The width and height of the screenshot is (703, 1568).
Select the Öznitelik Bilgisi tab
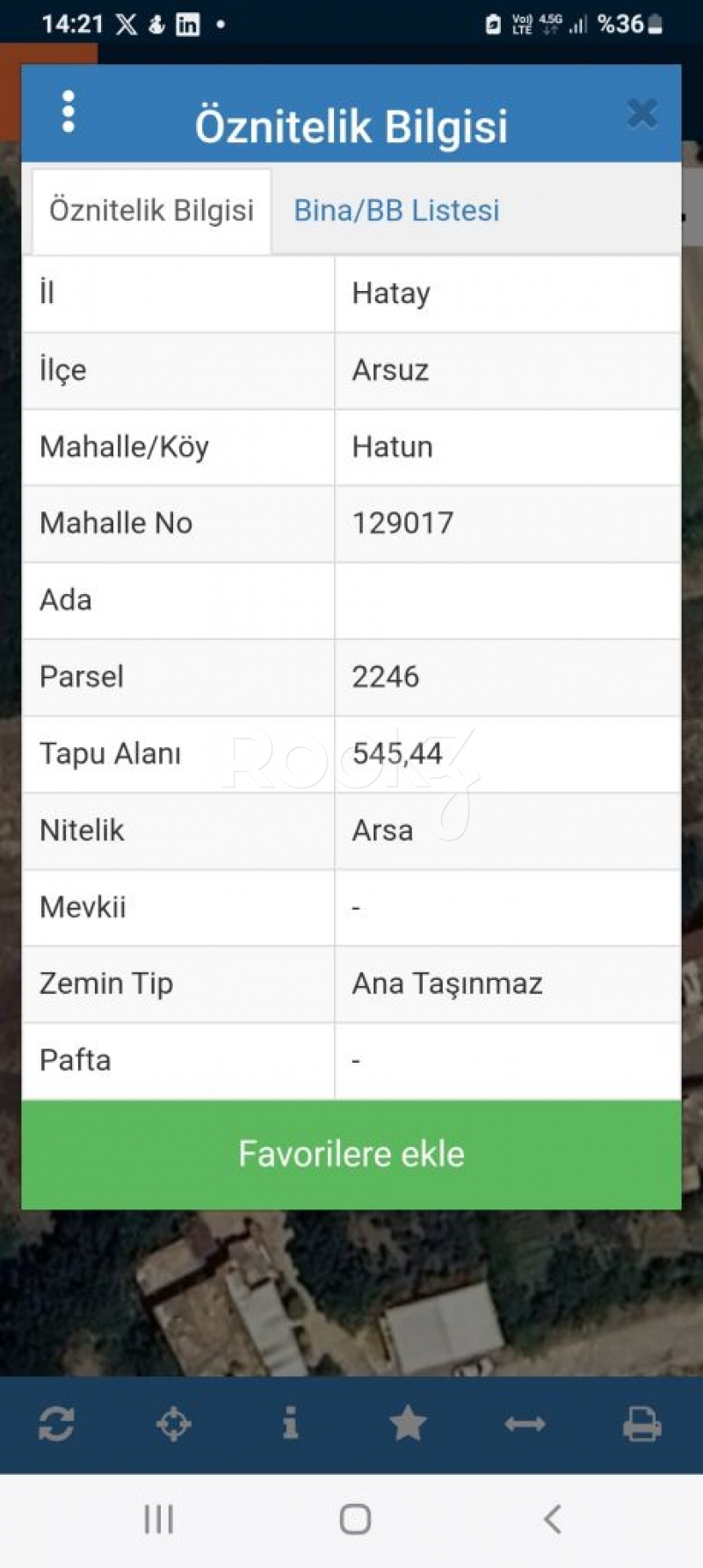point(151,211)
